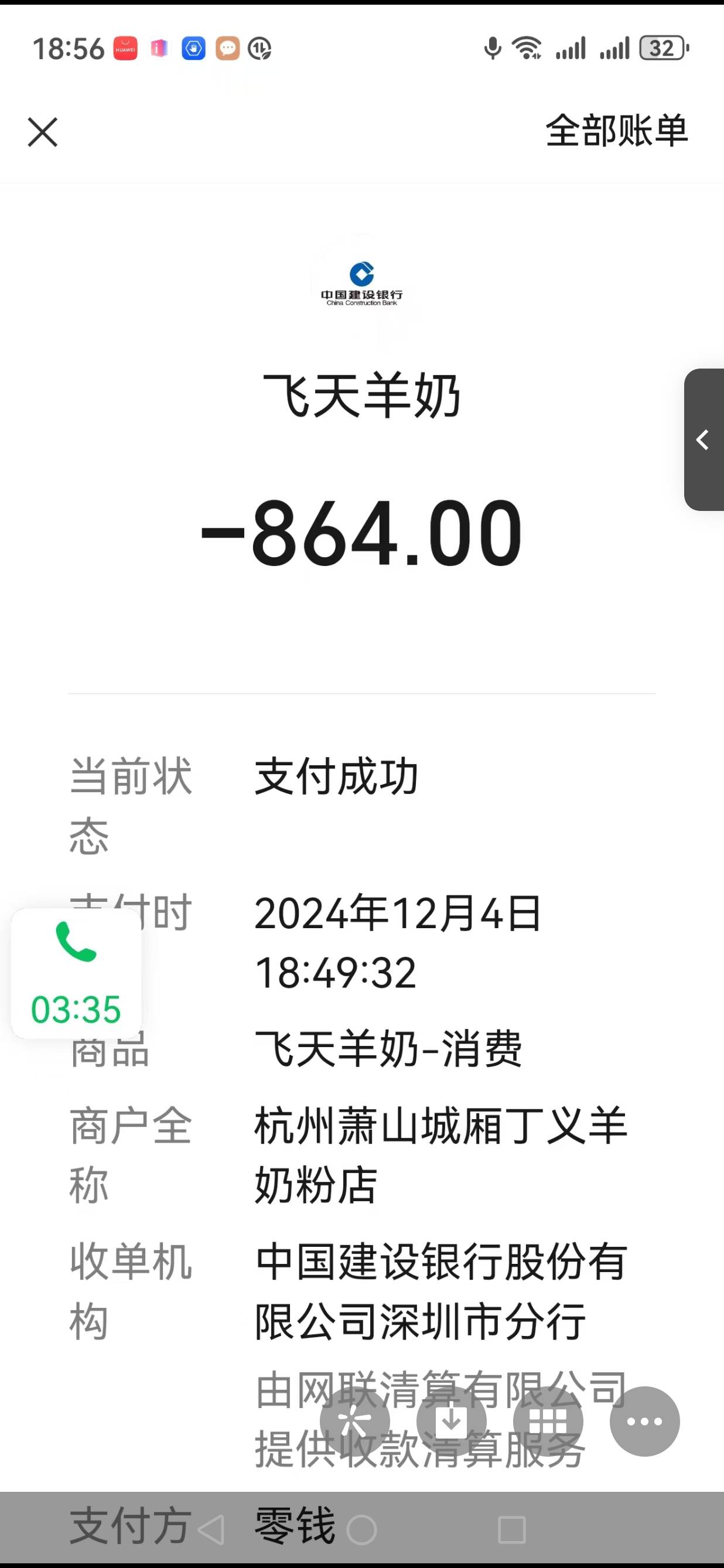Image resolution: width=724 pixels, height=1568 pixels.
Task: Open 全部账单 bills list
Action: [616, 131]
